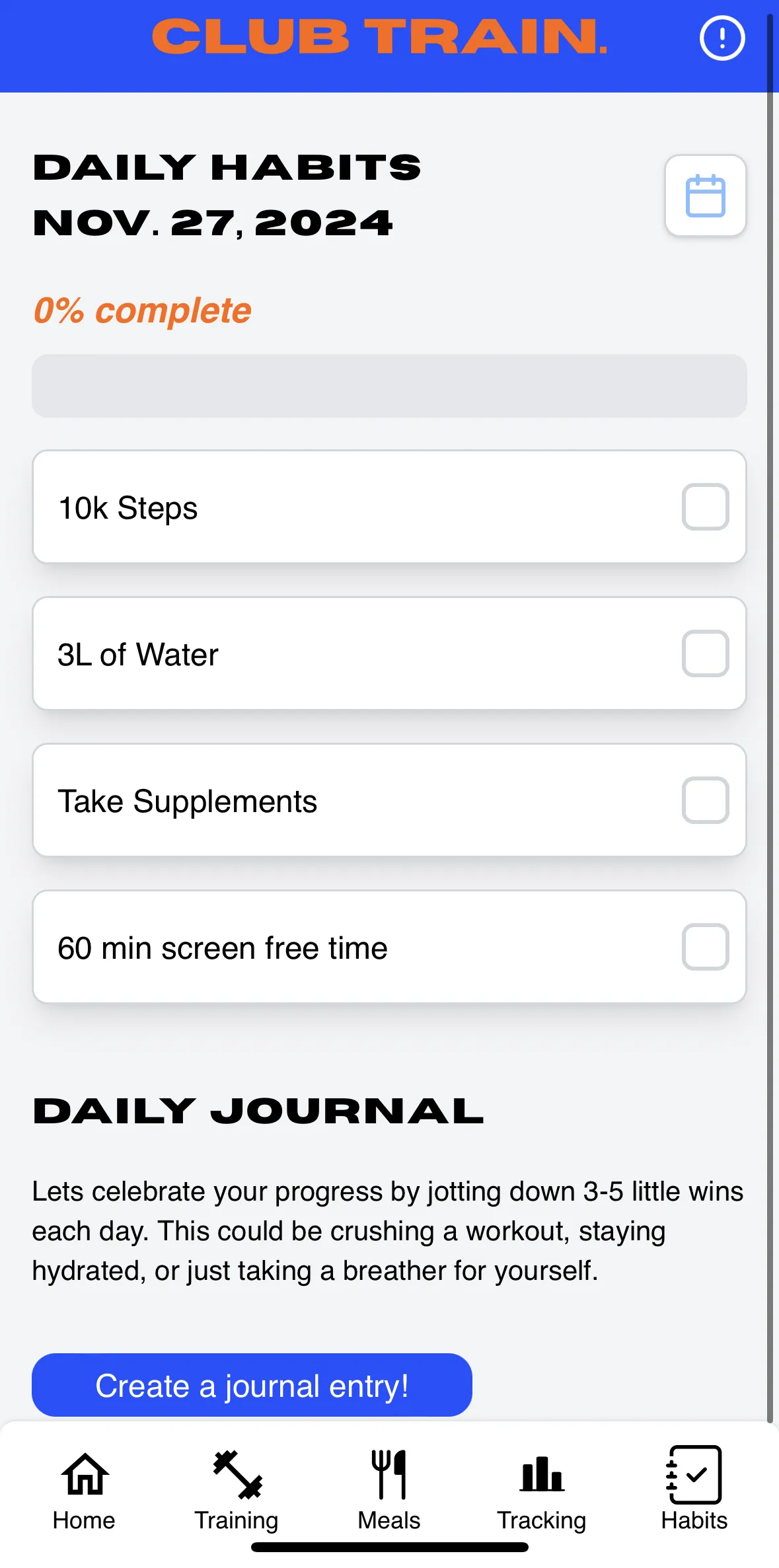Go to the Home tab
Viewport: 779px width, 1568px height.
point(84,1489)
